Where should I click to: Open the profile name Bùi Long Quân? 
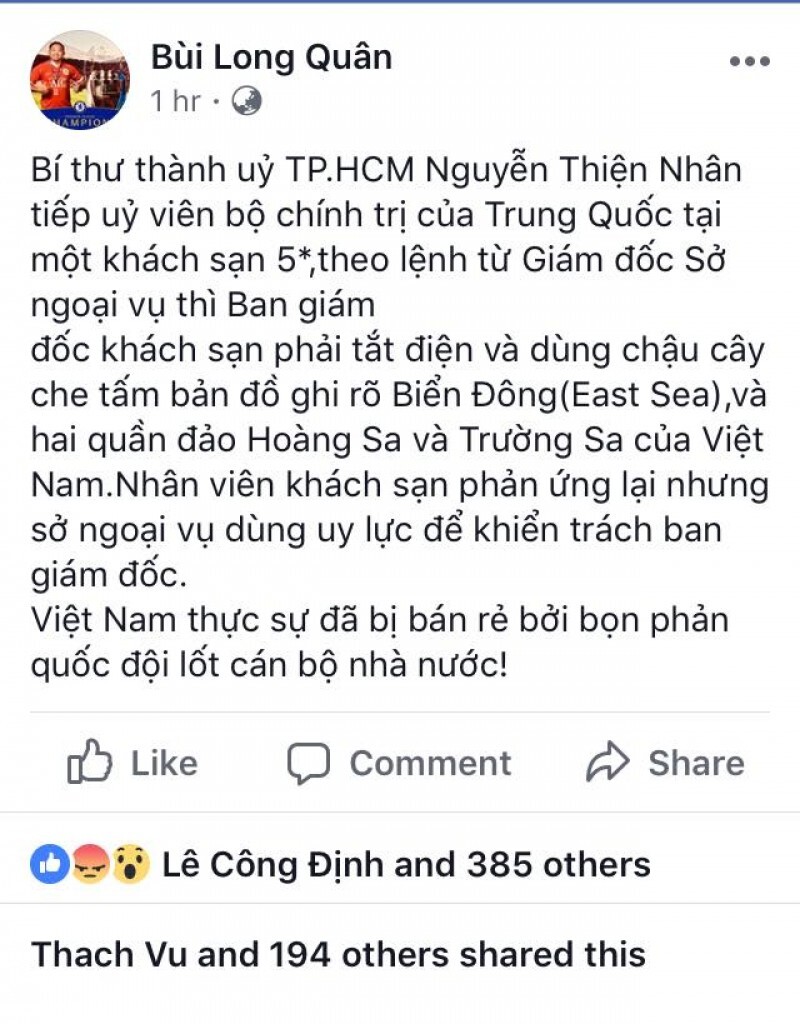[x=271, y=57]
